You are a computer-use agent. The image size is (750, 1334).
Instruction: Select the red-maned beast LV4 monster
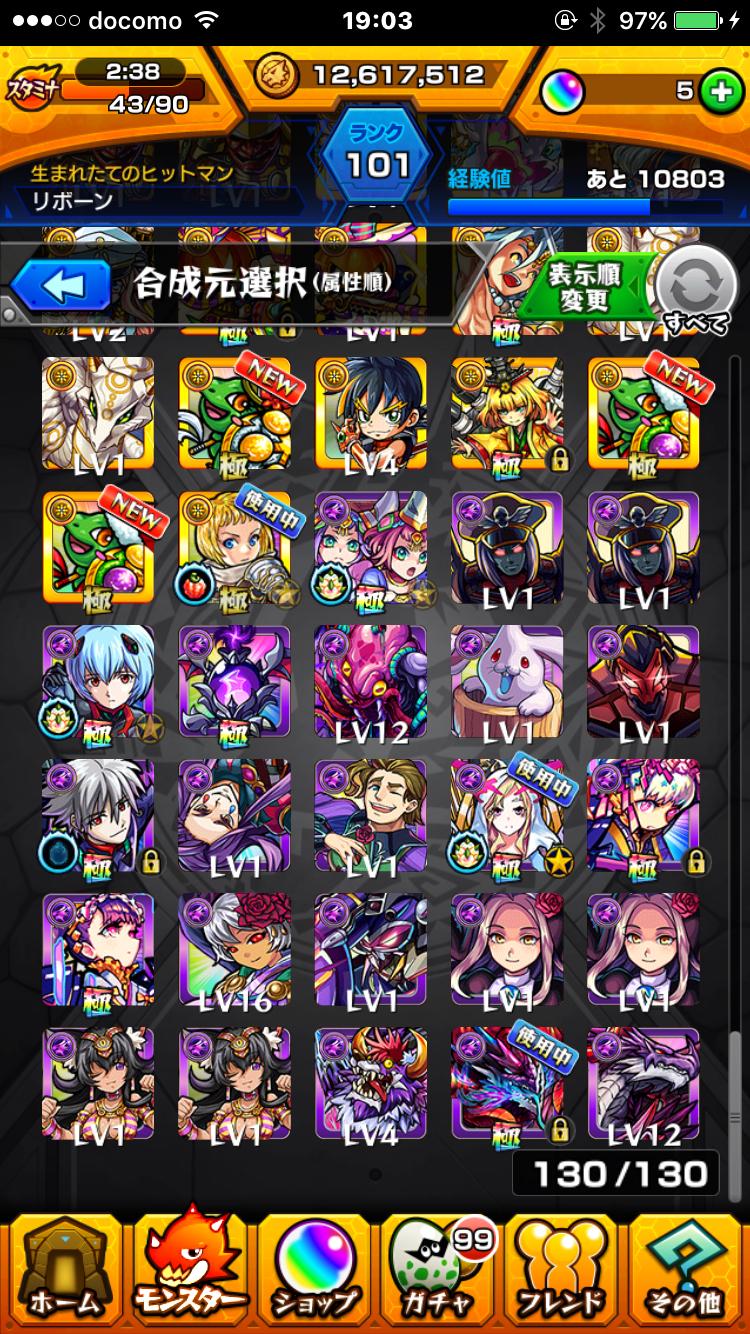pyautogui.click(x=370, y=1084)
